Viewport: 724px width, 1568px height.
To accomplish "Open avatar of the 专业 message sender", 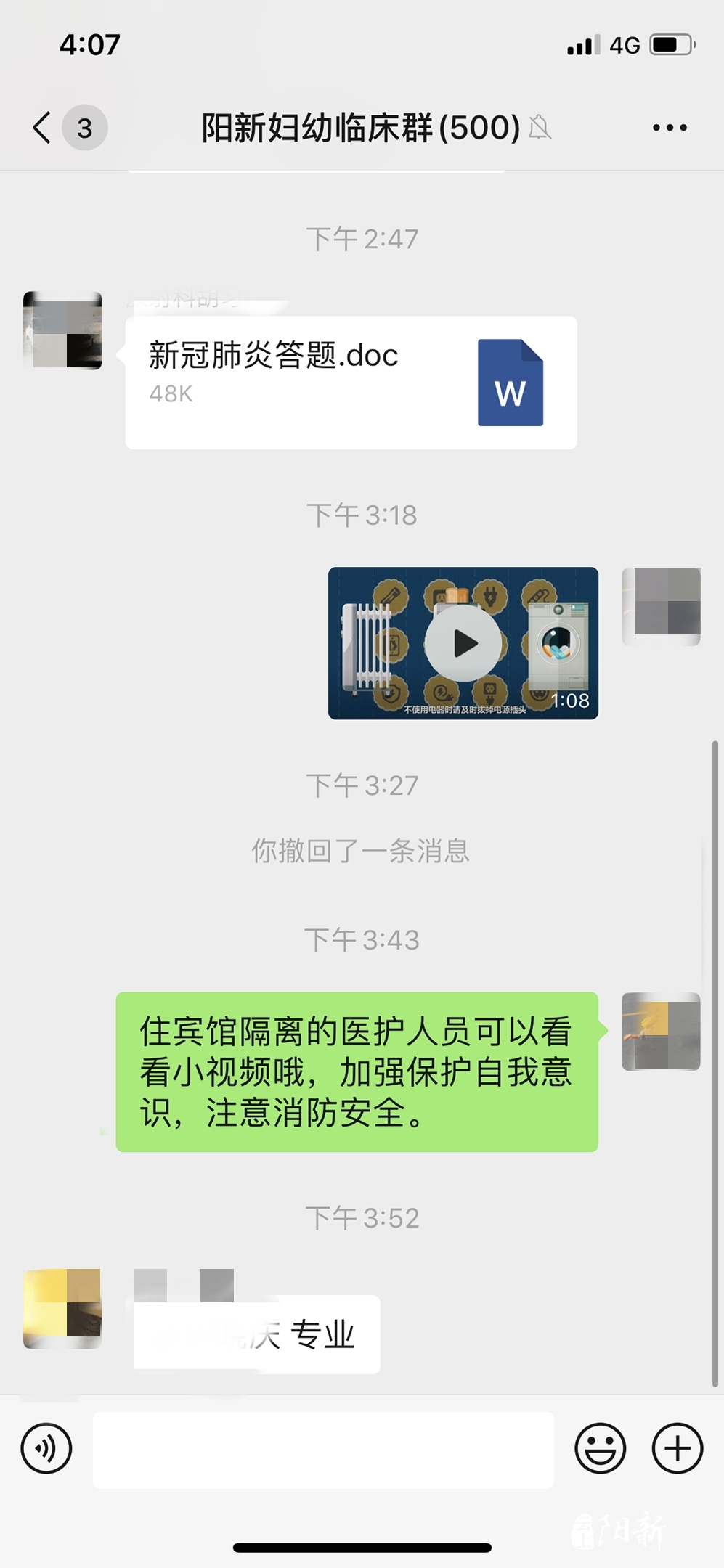I will [x=62, y=1308].
